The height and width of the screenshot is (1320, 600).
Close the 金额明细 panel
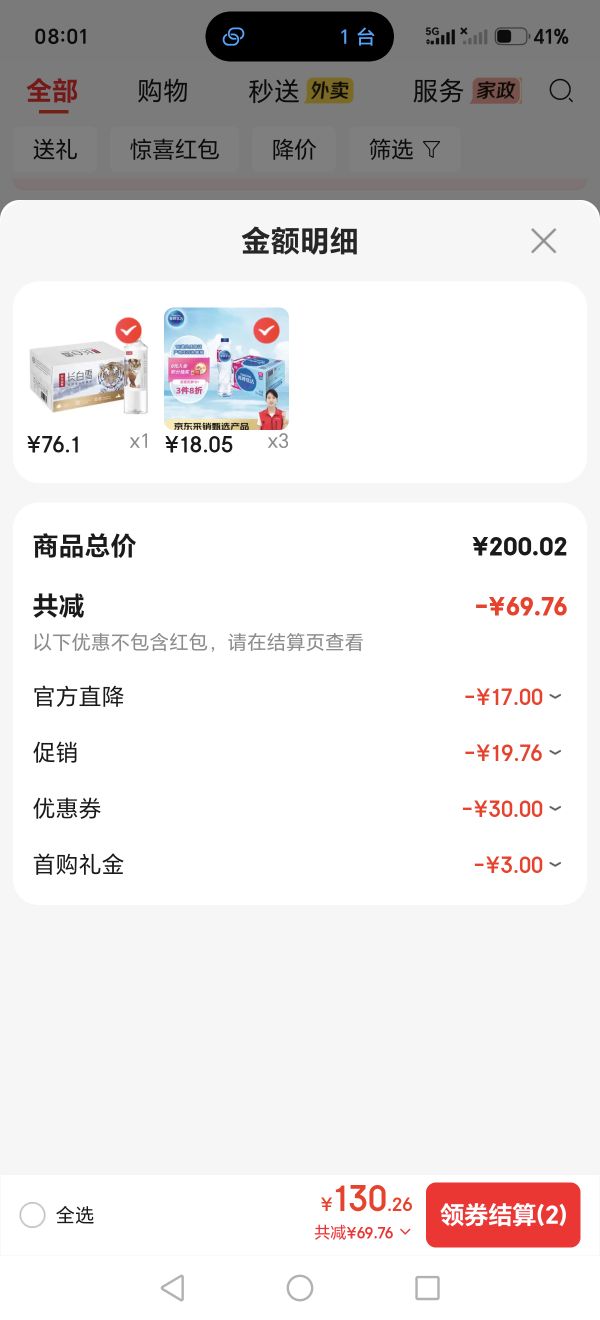(x=543, y=241)
